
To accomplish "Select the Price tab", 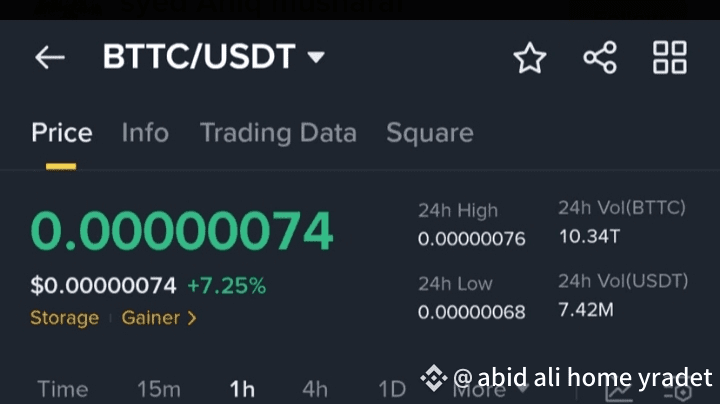I will point(62,133).
